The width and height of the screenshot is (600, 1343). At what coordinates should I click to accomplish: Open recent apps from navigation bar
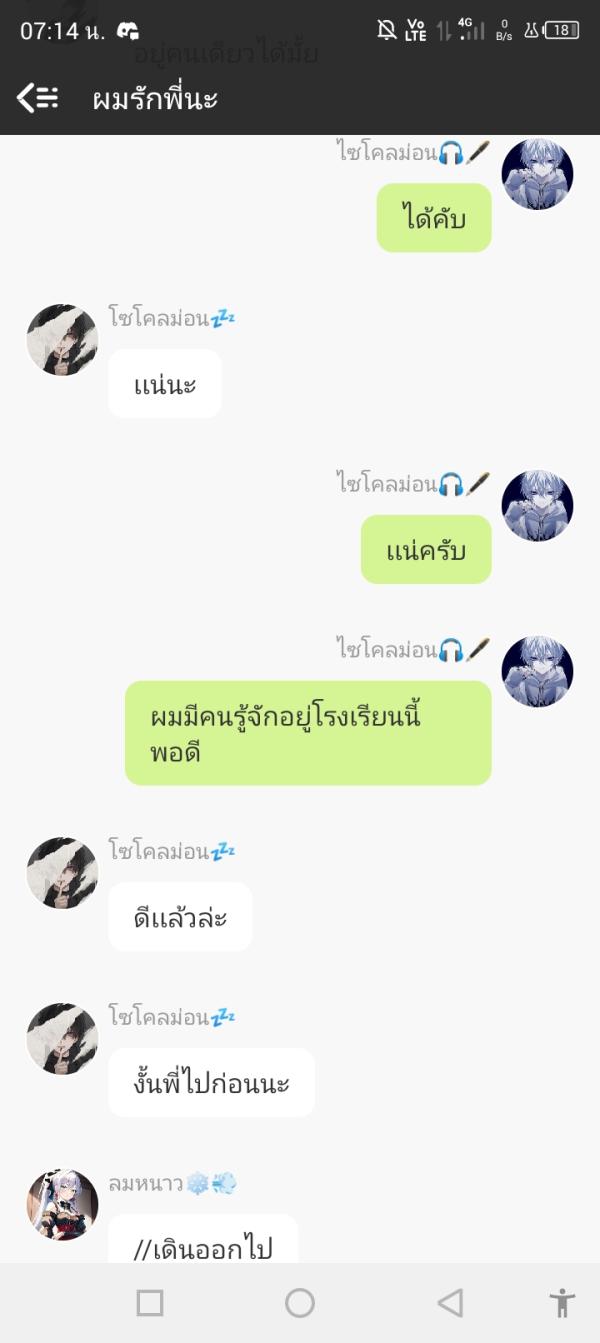coord(150,1303)
